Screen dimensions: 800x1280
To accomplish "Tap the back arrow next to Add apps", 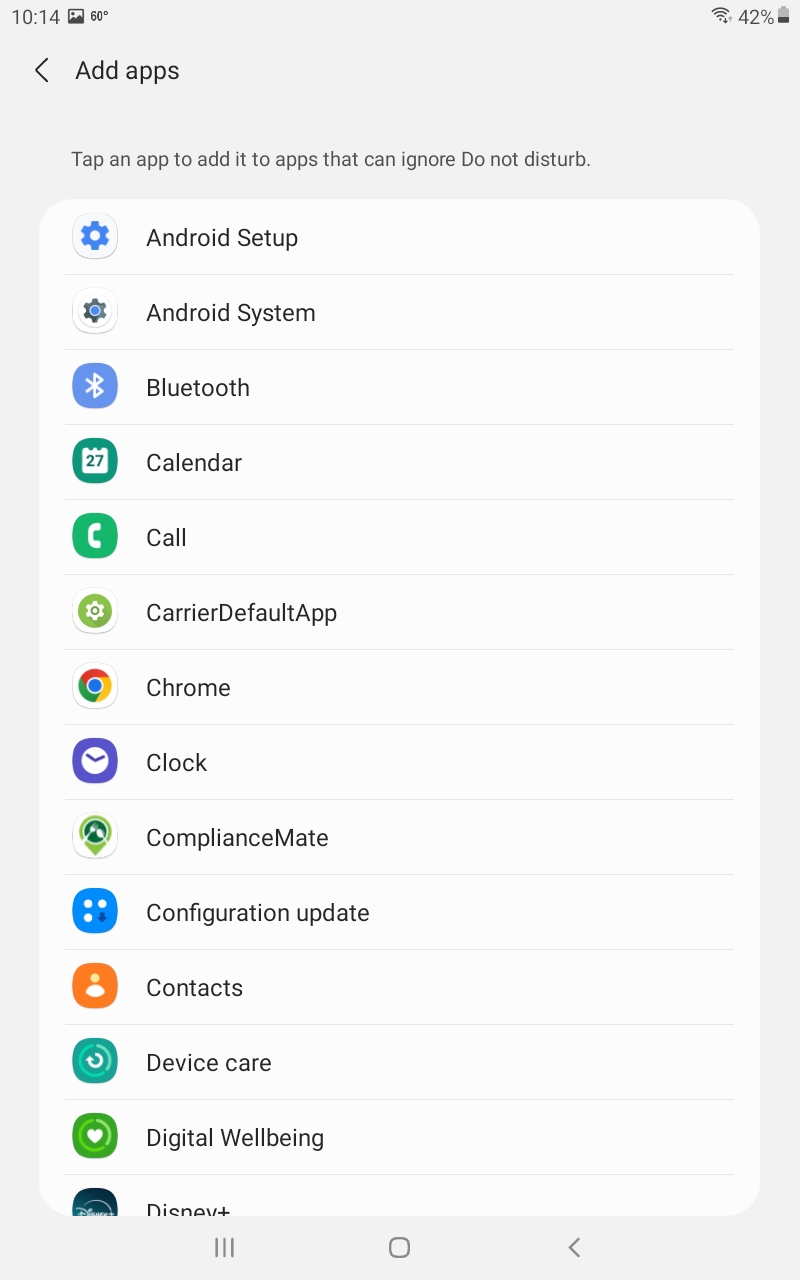I will pos(40,70).
